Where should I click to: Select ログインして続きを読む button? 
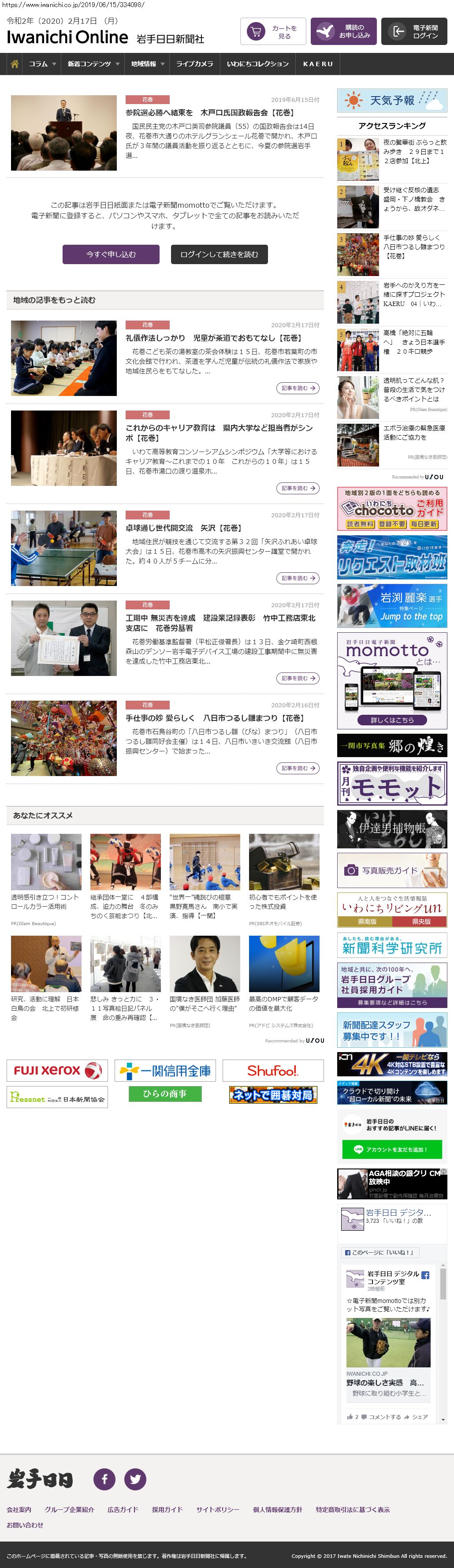coord(219,254)
